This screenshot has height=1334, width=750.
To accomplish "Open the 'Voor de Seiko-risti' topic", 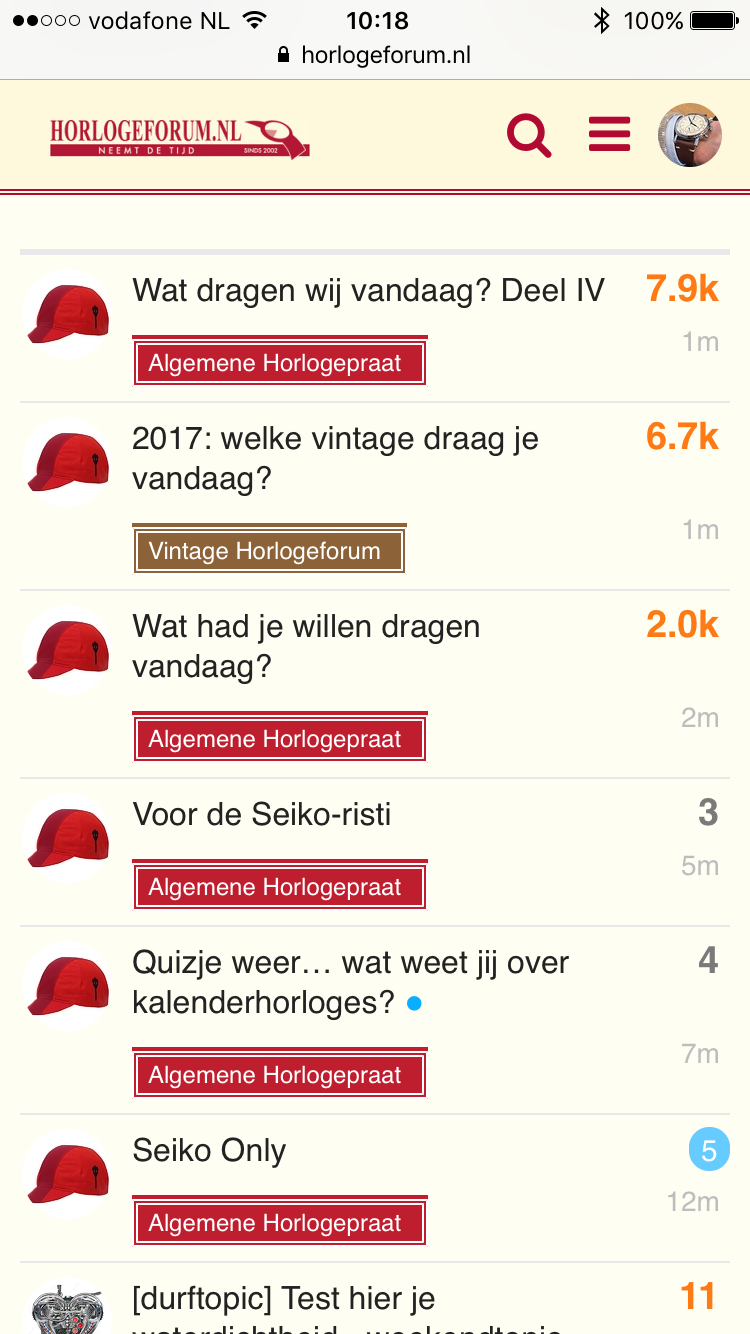I will coord(262,815).
